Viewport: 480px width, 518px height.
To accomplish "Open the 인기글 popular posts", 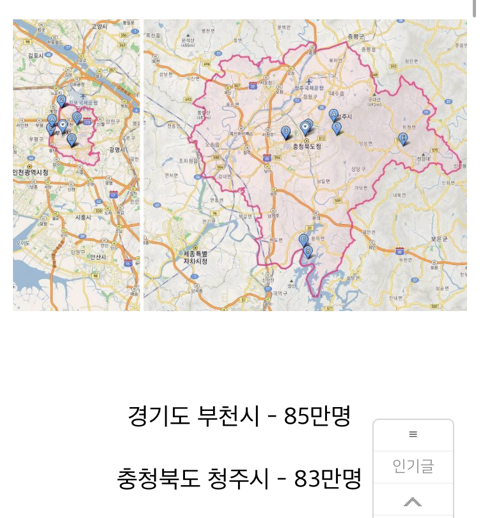I will (x=413, y=466).
